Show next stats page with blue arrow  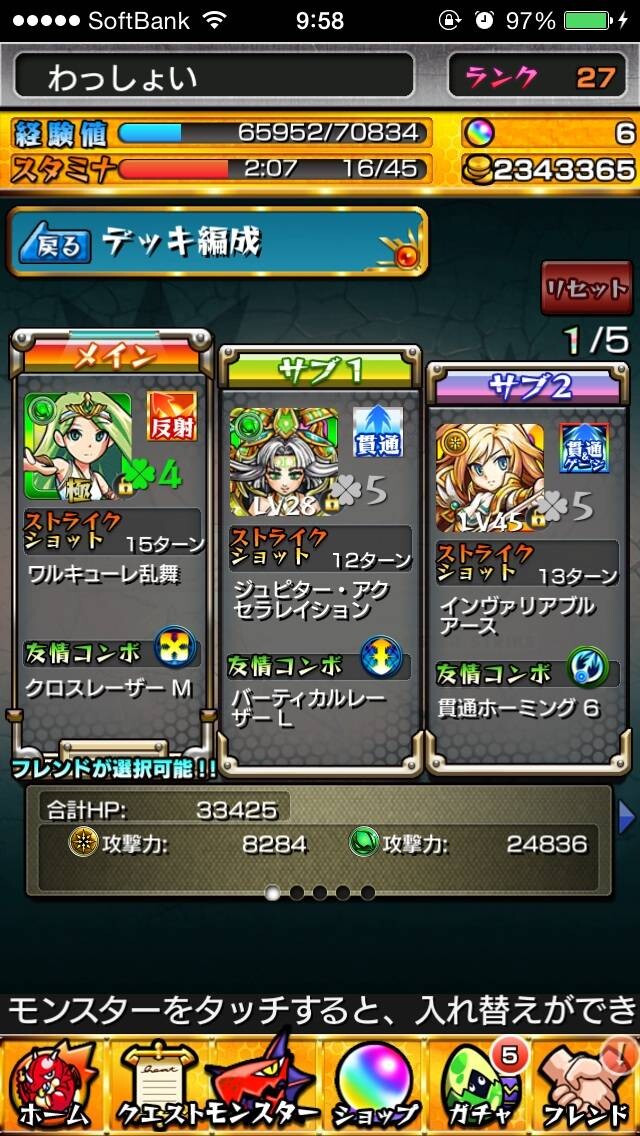click(x=627, y=817)
